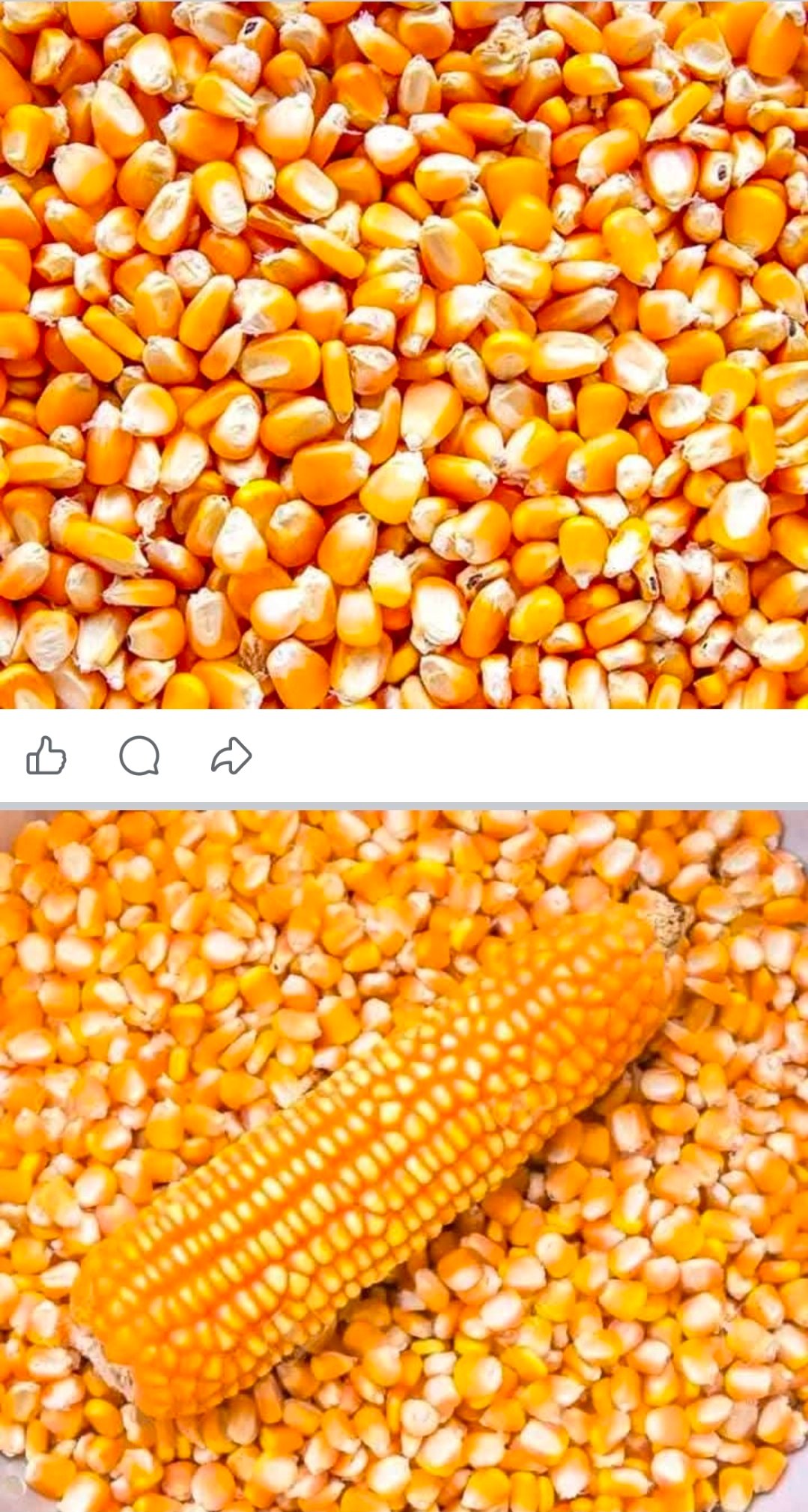Viewport: 808px width, 1512px height.
Task: Share the corn kernels photo post
Action: coord(231,755)
